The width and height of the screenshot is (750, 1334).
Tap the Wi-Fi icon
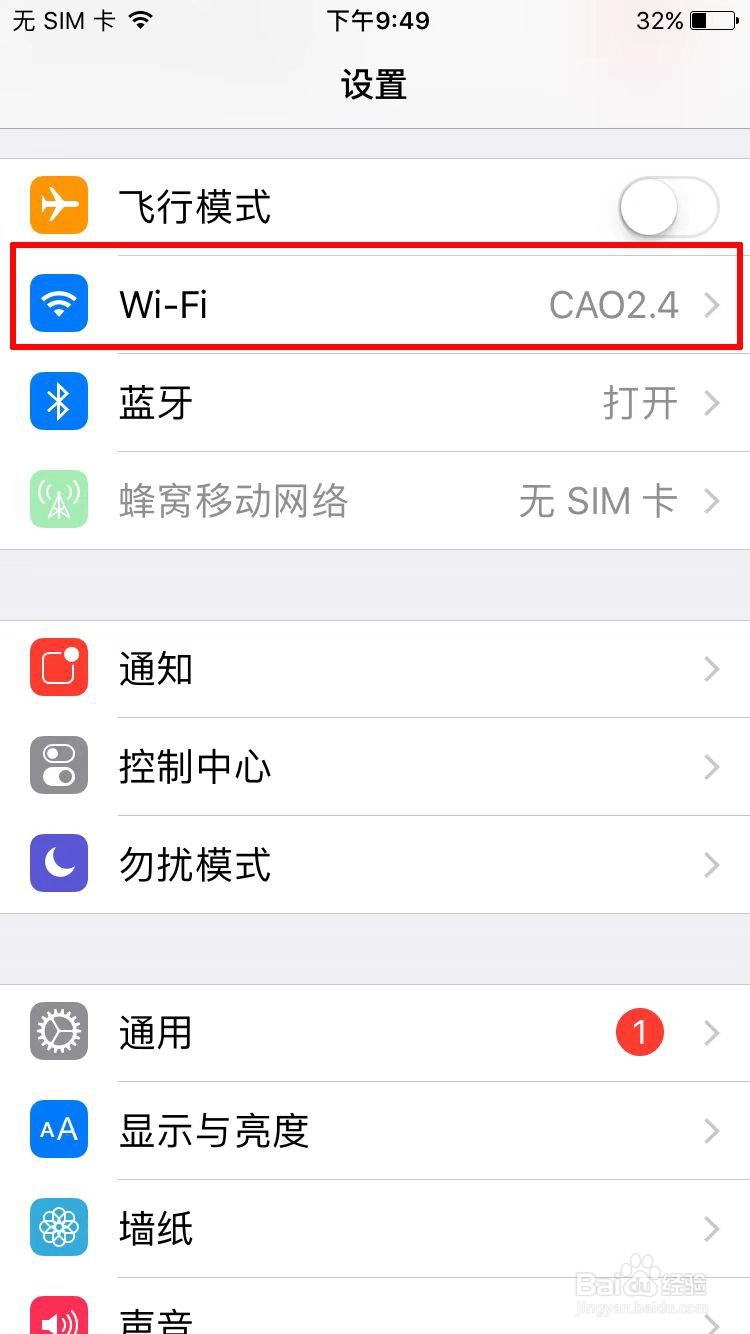pyautogui.click(x=58, y=304)
